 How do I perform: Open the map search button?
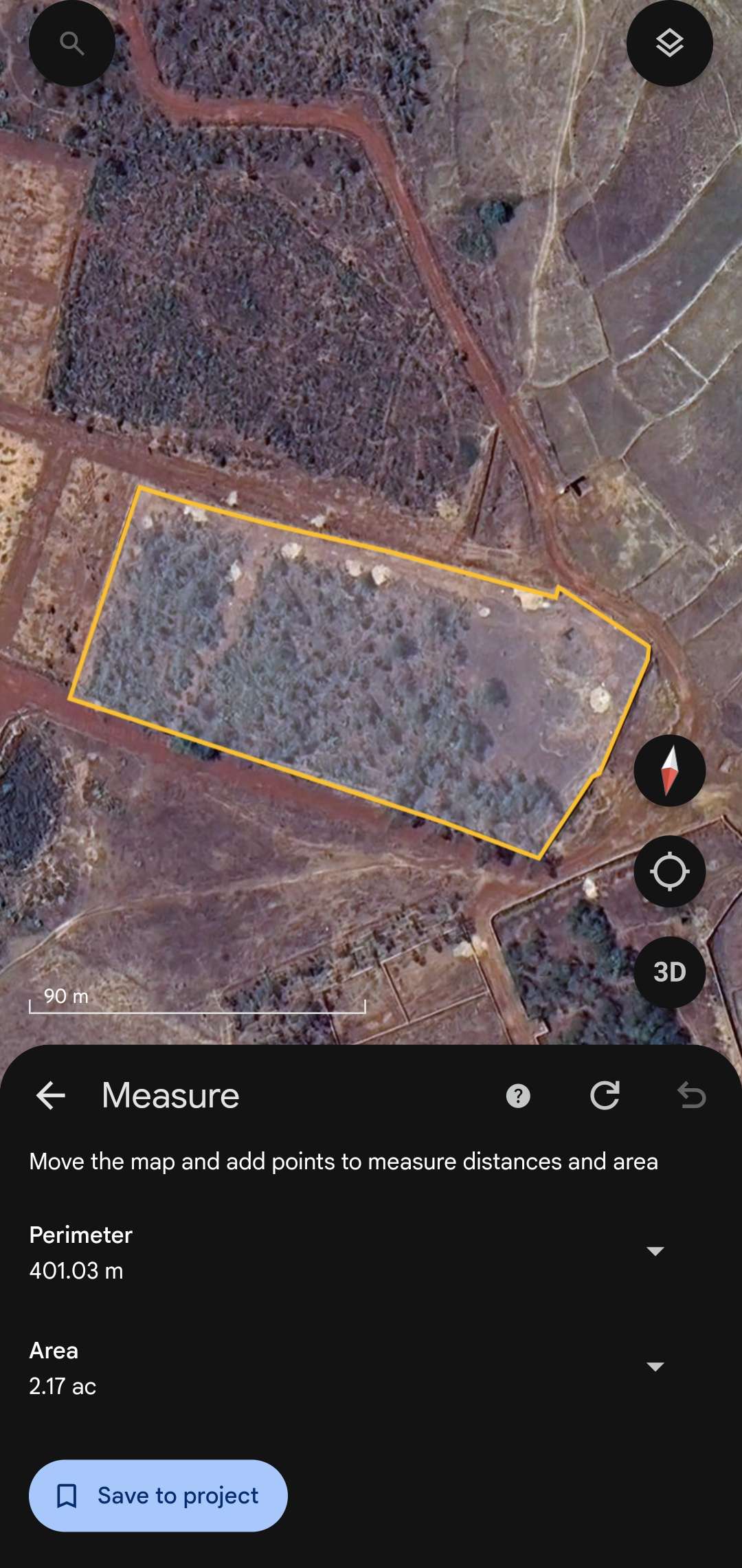(72, 43)
